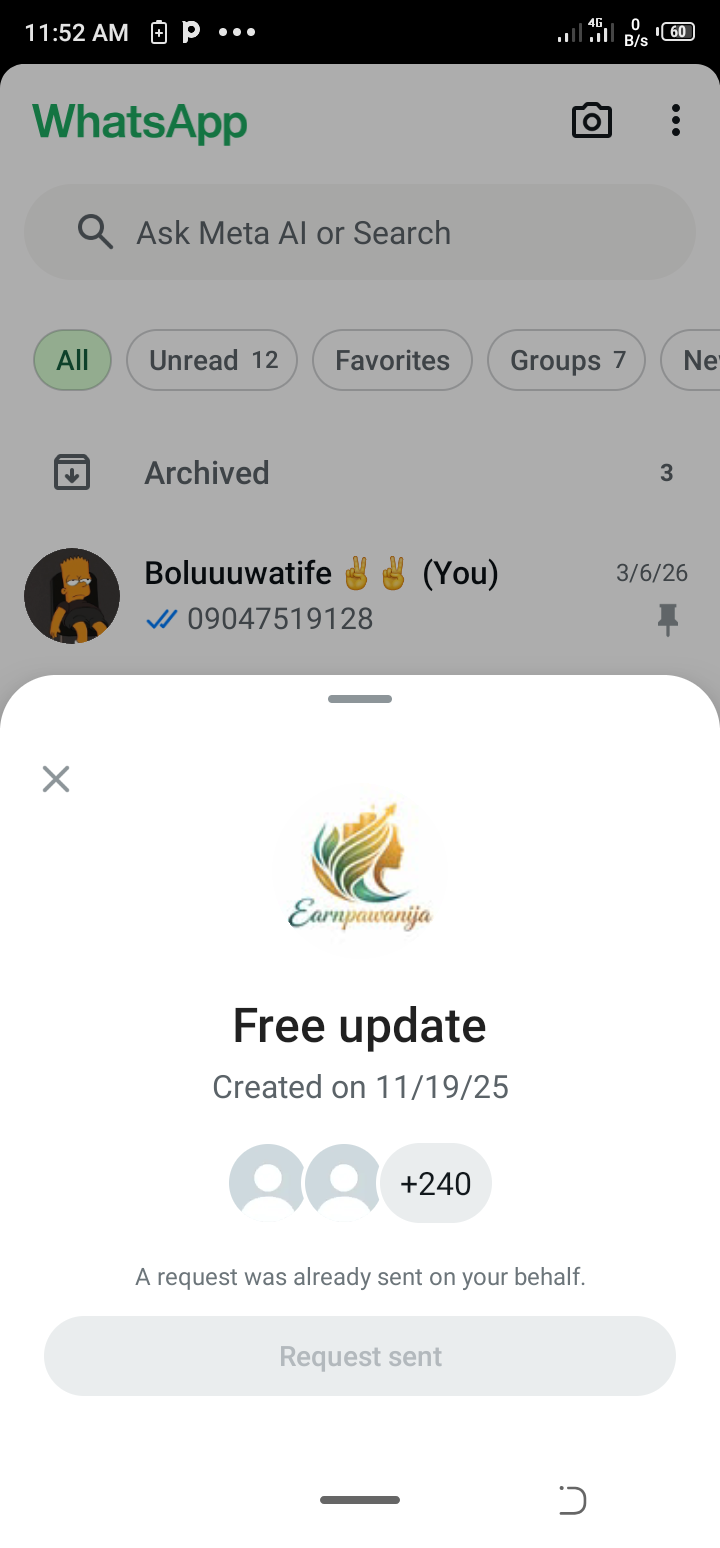
Task: Close the Free update group sheet
Action: tap(56, 779)
